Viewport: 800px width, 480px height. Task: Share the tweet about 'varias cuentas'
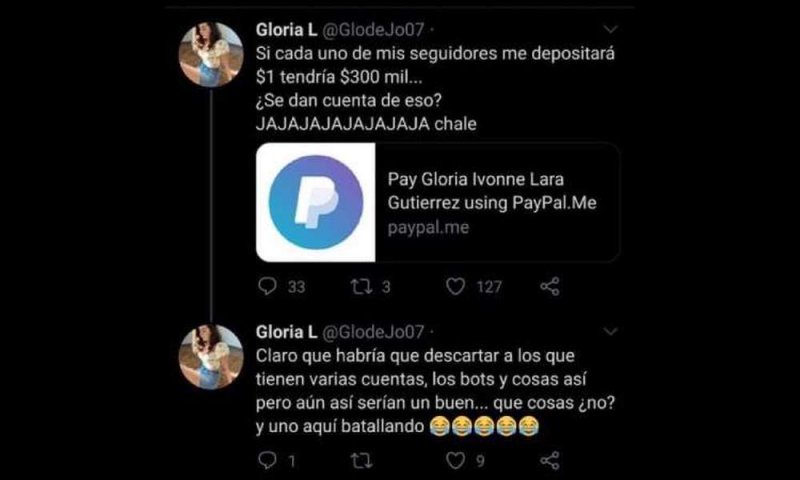549,460
